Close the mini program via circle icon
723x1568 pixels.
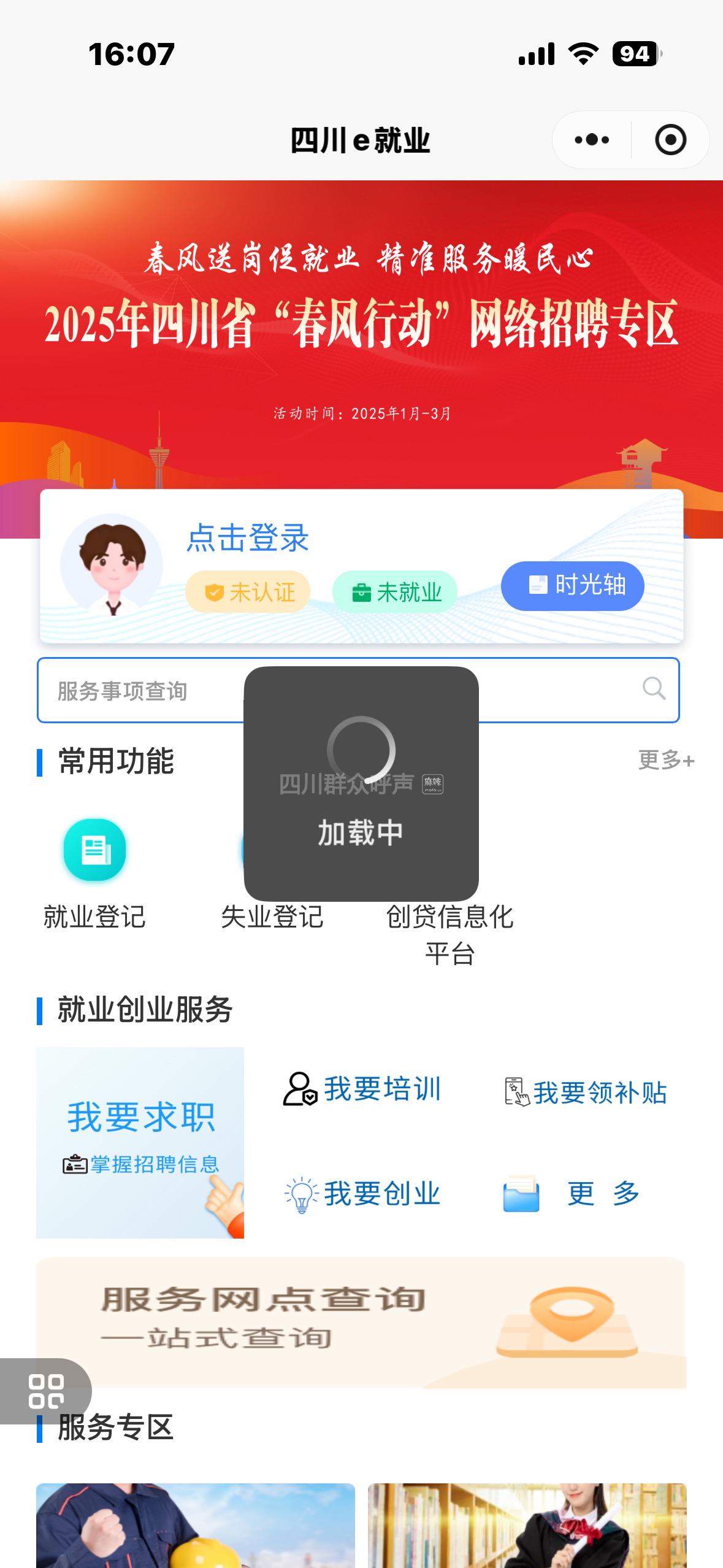[670, 140]
